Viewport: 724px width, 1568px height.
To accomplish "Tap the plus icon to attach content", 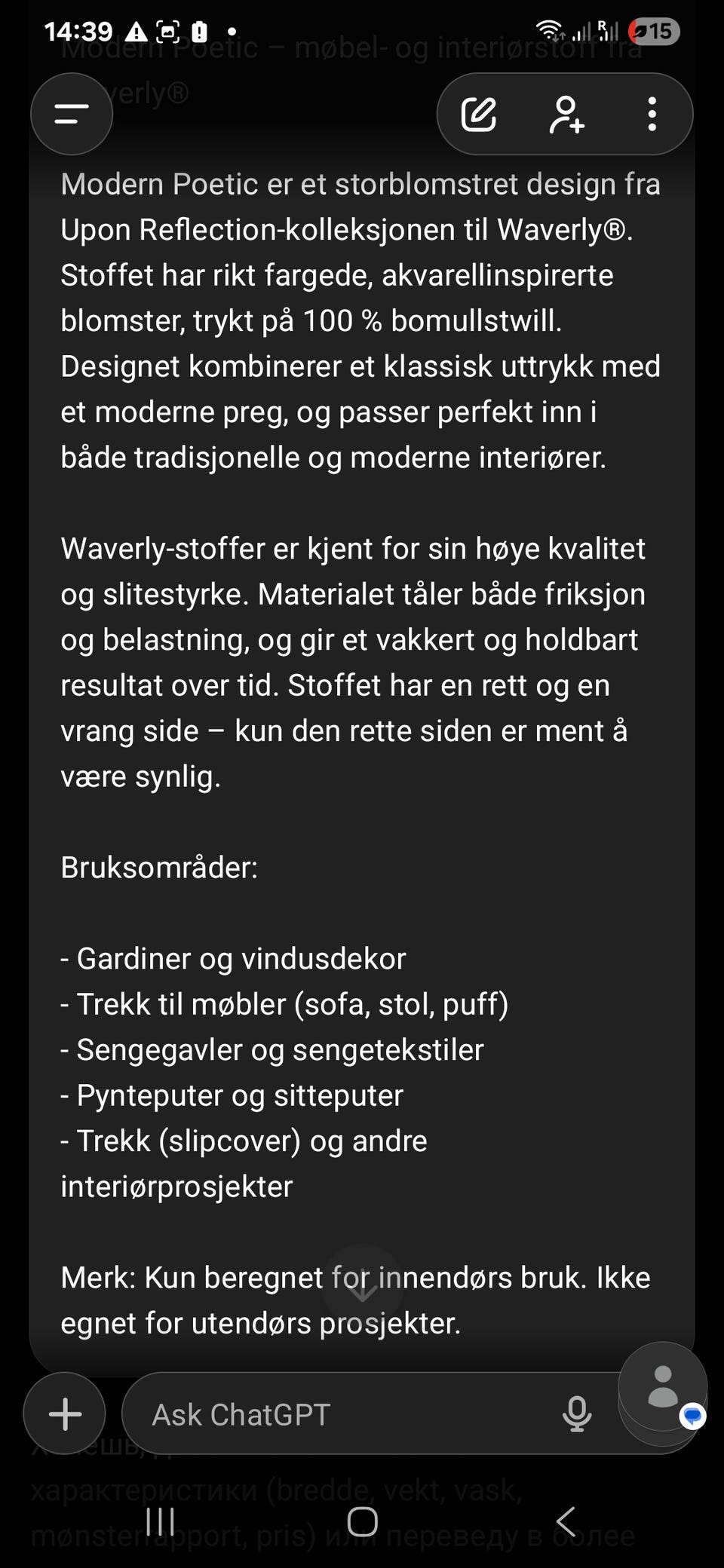I will pyautogui.click(x=64, y=1413).
